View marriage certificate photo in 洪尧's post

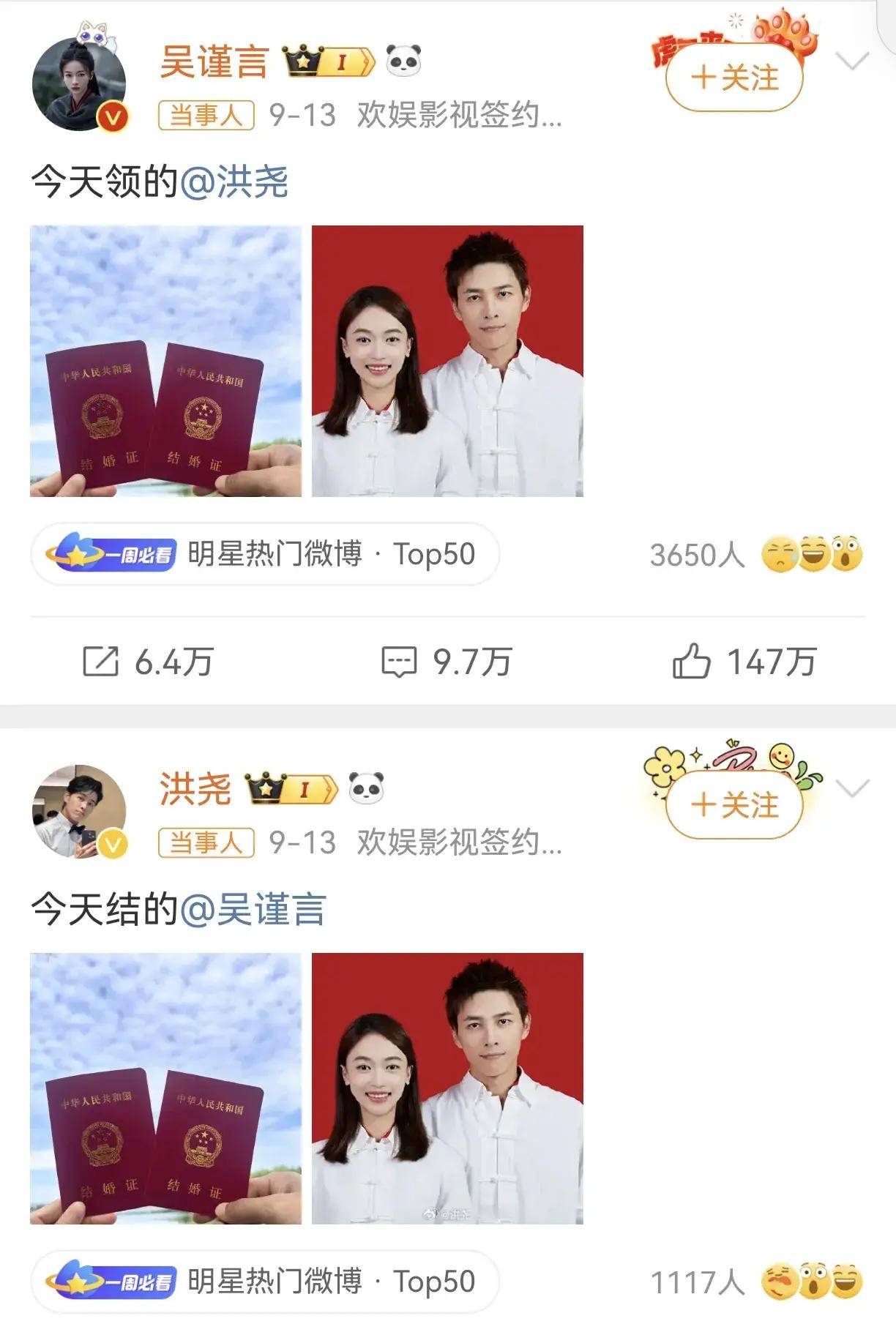[x=165, y=1088]
